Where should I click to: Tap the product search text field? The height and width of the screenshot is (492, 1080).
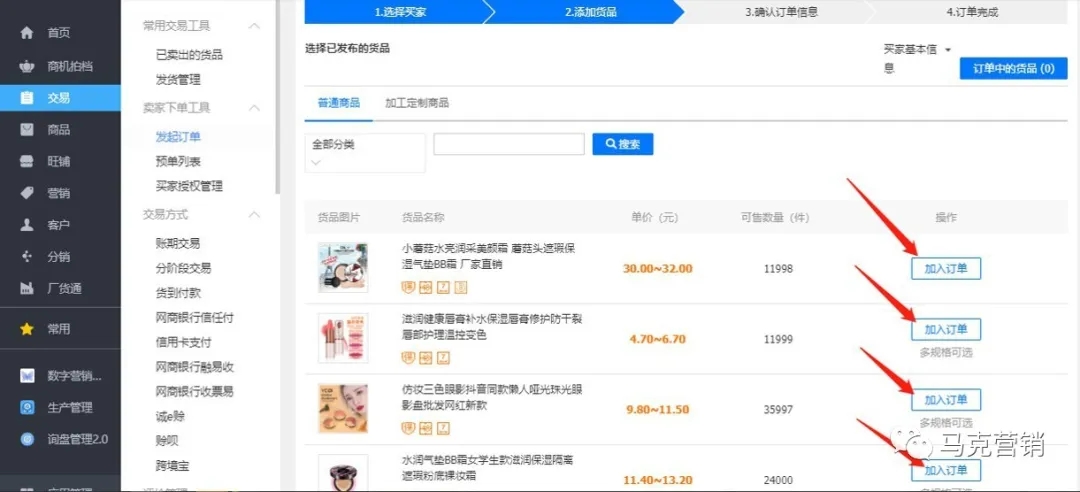(x=508, y=145)
